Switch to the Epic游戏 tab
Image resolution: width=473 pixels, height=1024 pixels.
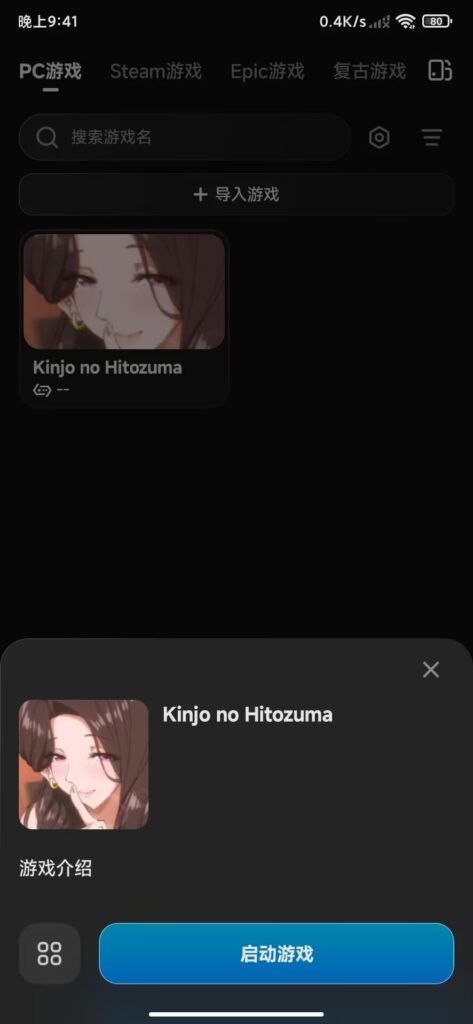pyautogui.click(x=267, y=71)
